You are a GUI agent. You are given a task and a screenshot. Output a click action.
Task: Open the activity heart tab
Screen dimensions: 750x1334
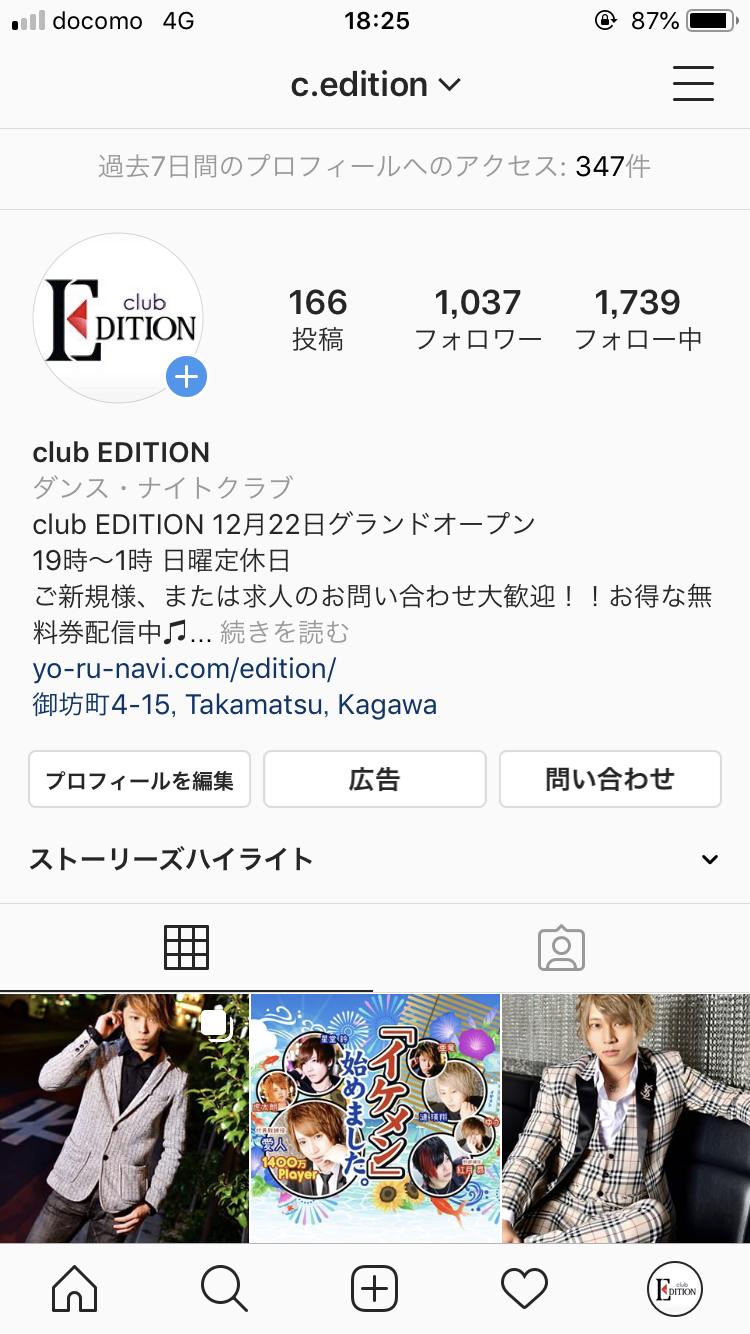click(524, 1290)
